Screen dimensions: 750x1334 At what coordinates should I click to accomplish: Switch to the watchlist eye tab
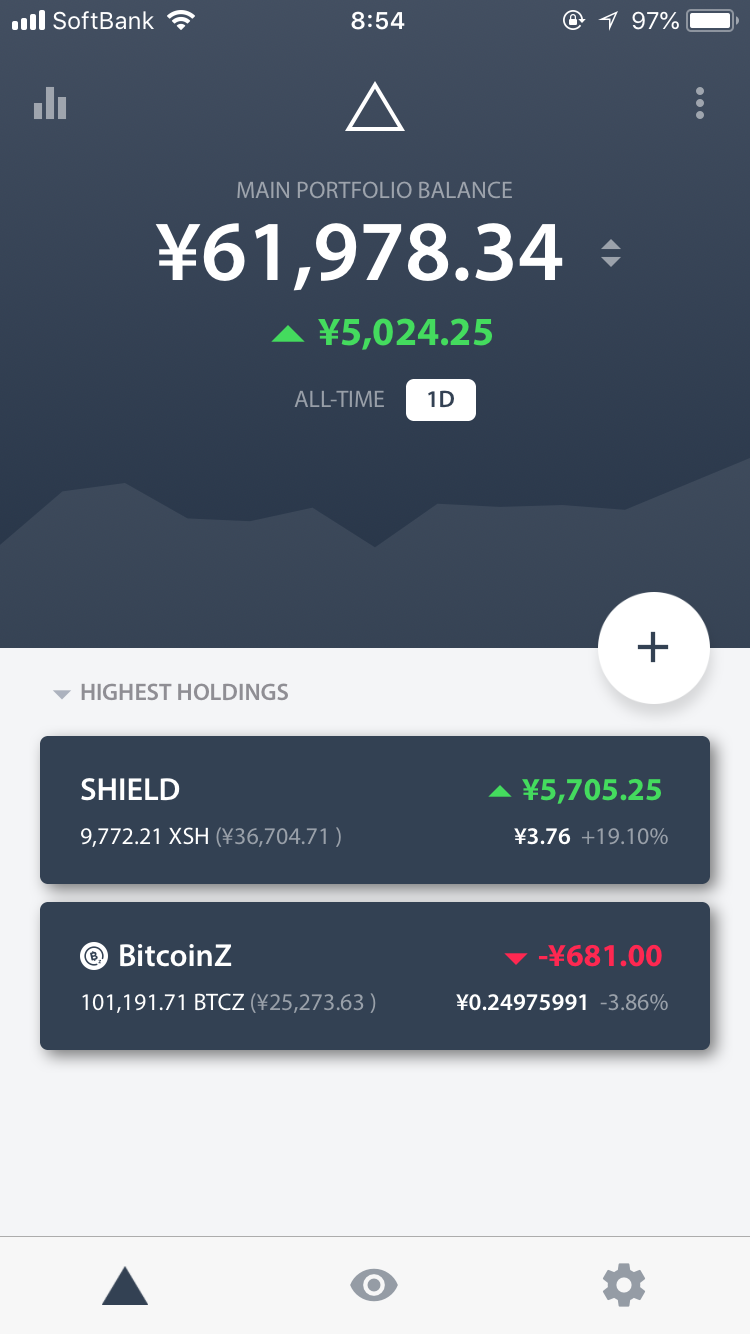pyautogui.click(x=374, y=1285)
